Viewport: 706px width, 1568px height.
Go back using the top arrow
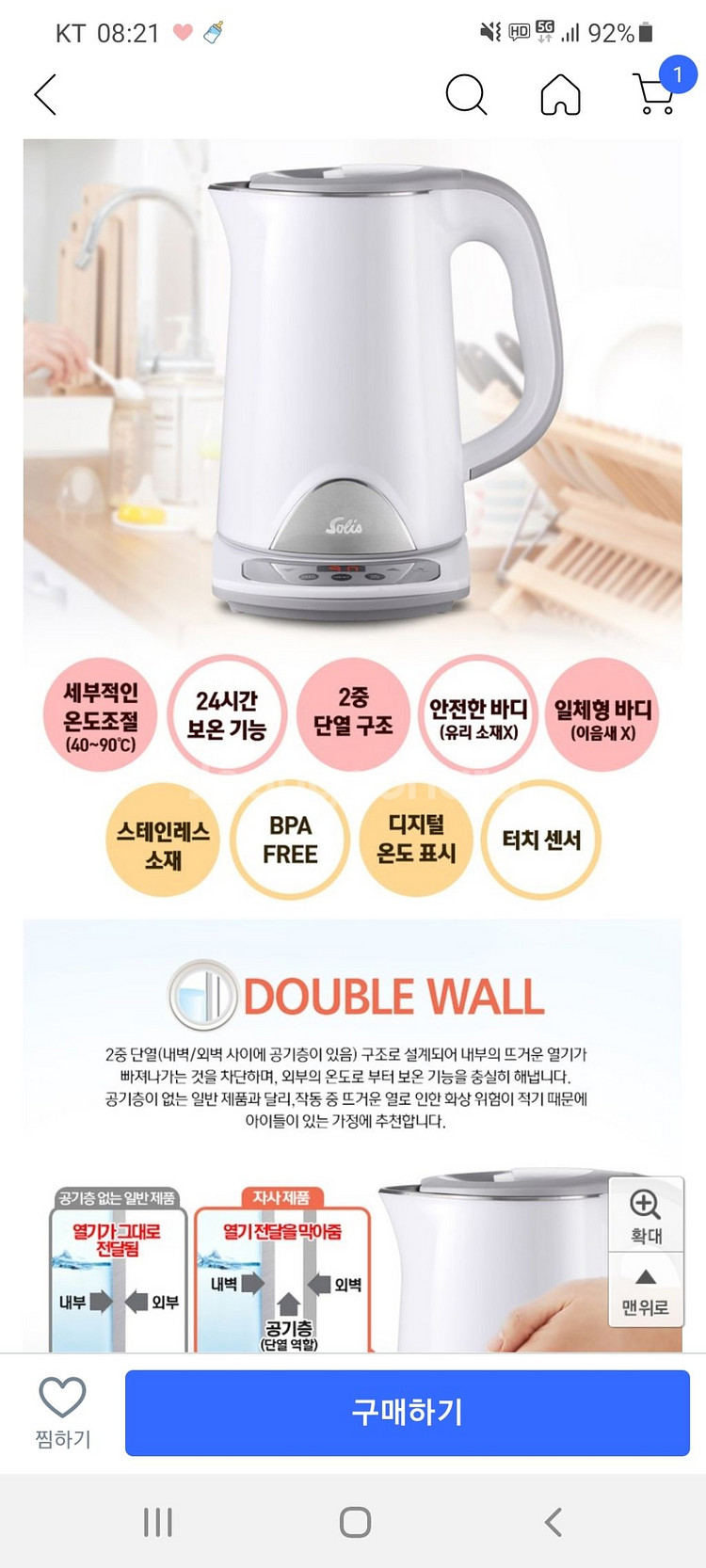point(45,94)
